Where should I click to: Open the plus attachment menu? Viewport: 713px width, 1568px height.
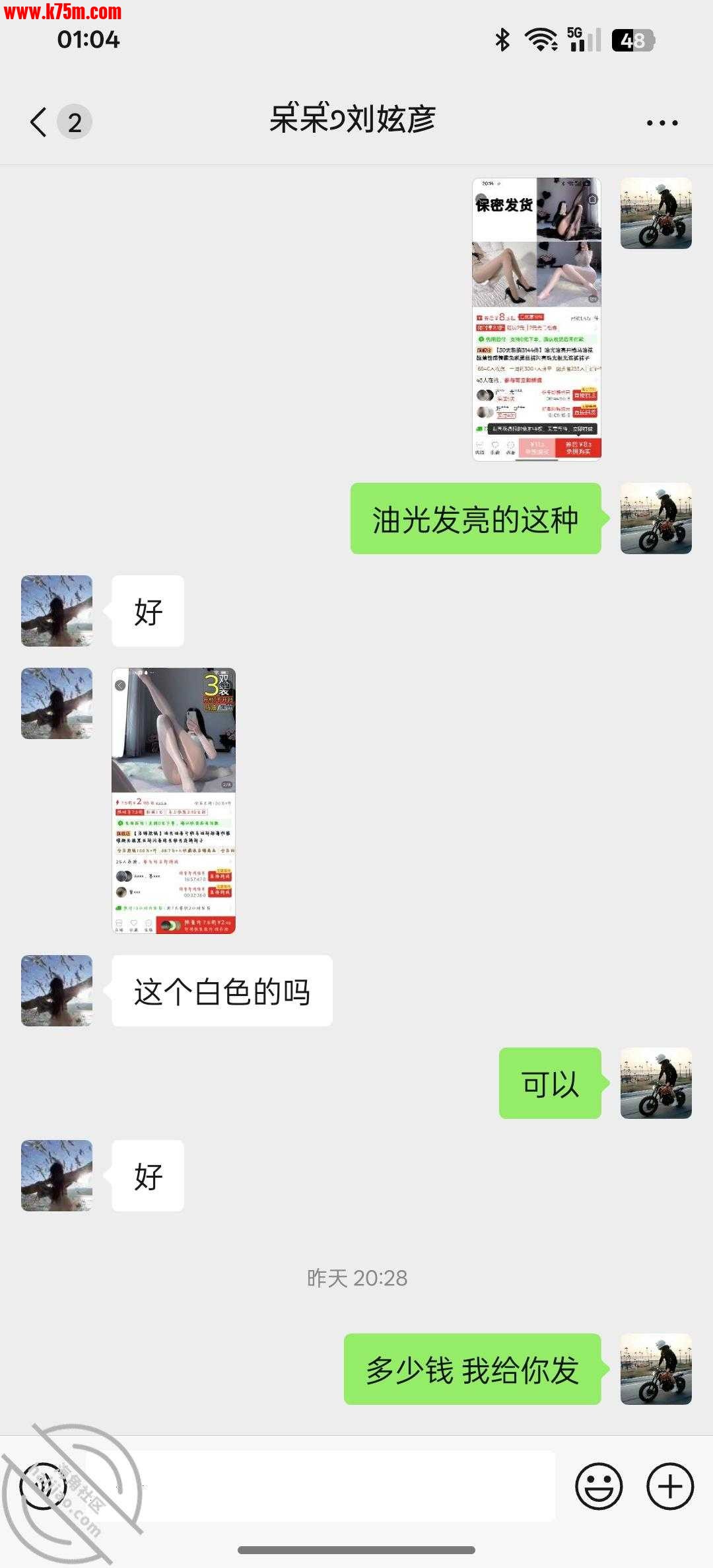[x=669, y=1487]
